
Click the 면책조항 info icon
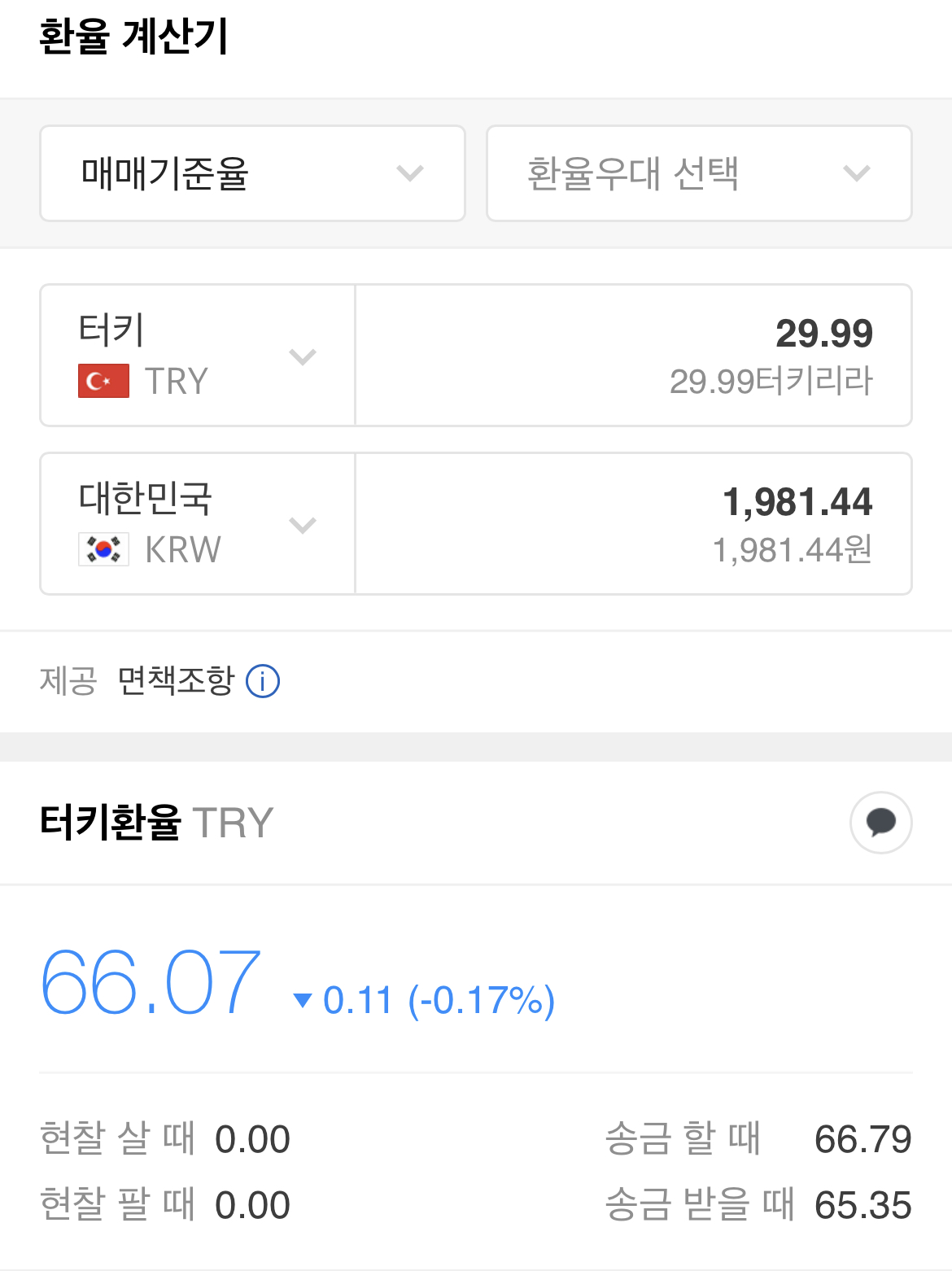pyautogui.click(x=263, y=681)
